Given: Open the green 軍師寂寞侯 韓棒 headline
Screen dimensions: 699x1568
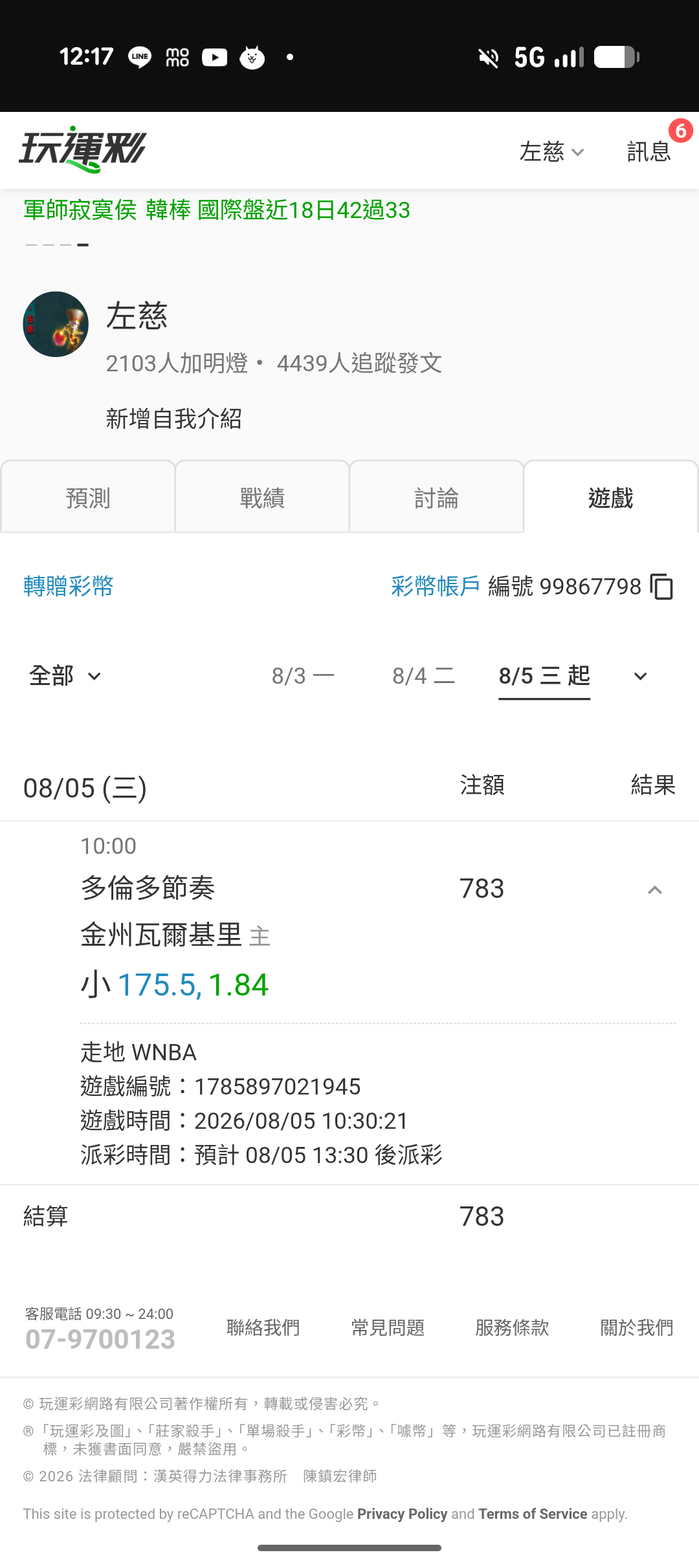Looking at the screenshot, I should coord(217,210).
